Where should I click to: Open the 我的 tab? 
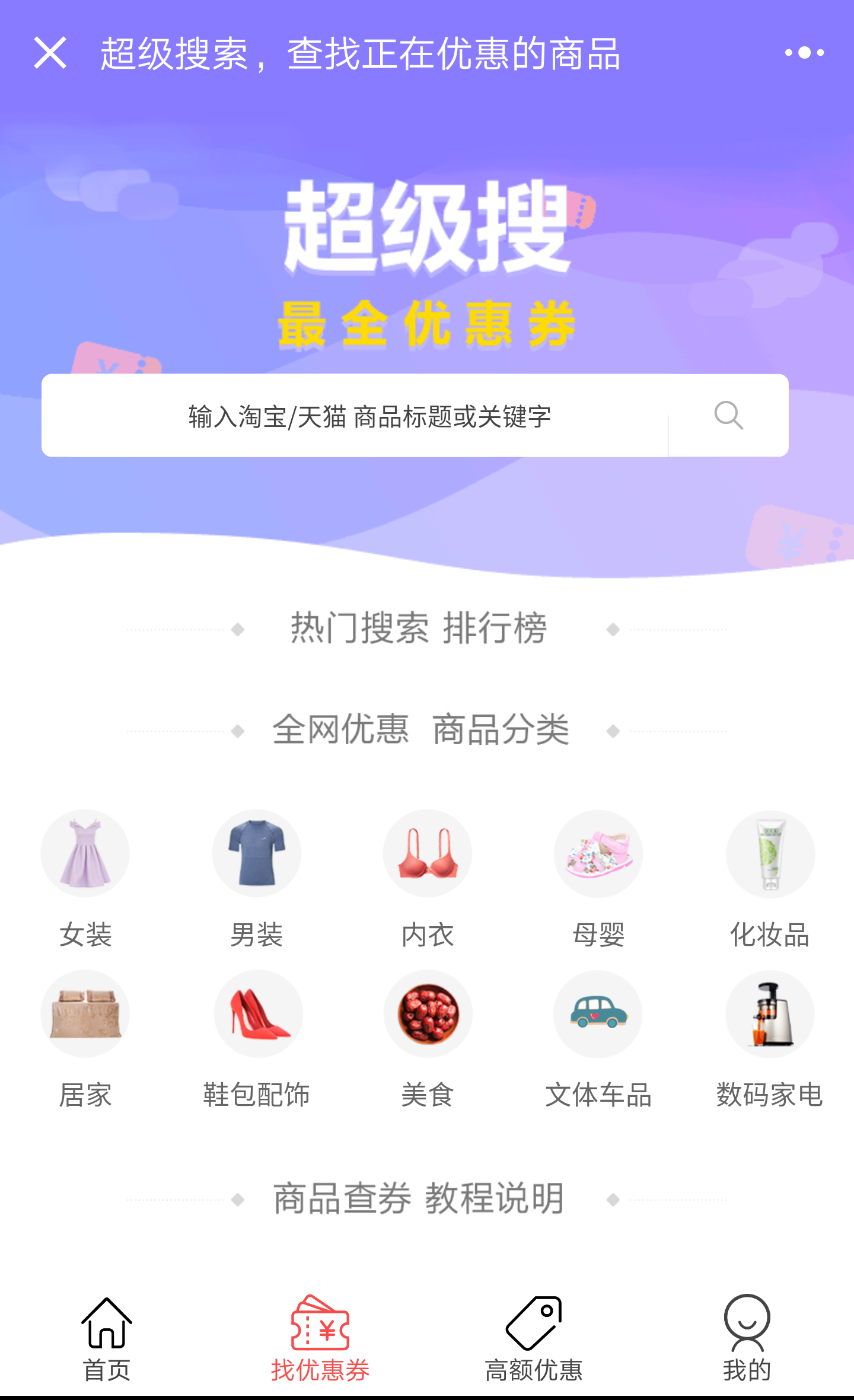(x=747, y=1339)
